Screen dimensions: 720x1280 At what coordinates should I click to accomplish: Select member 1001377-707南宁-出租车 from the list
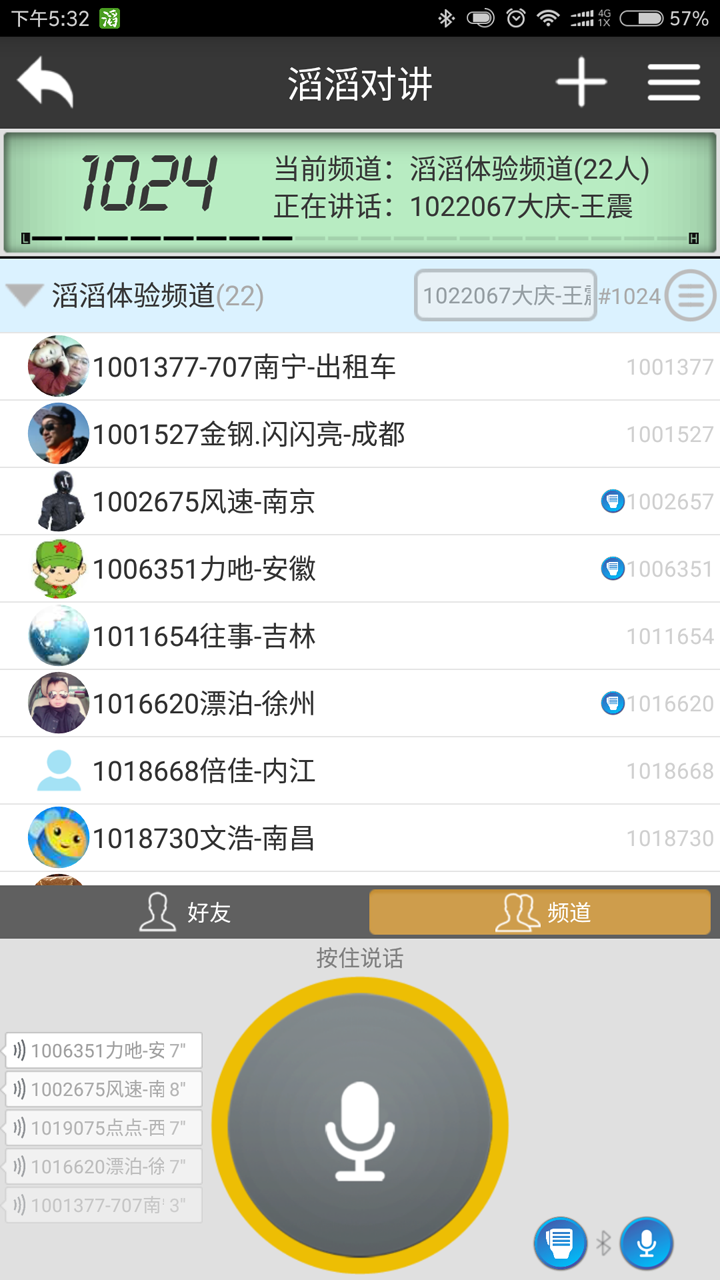tap(250, 366)
